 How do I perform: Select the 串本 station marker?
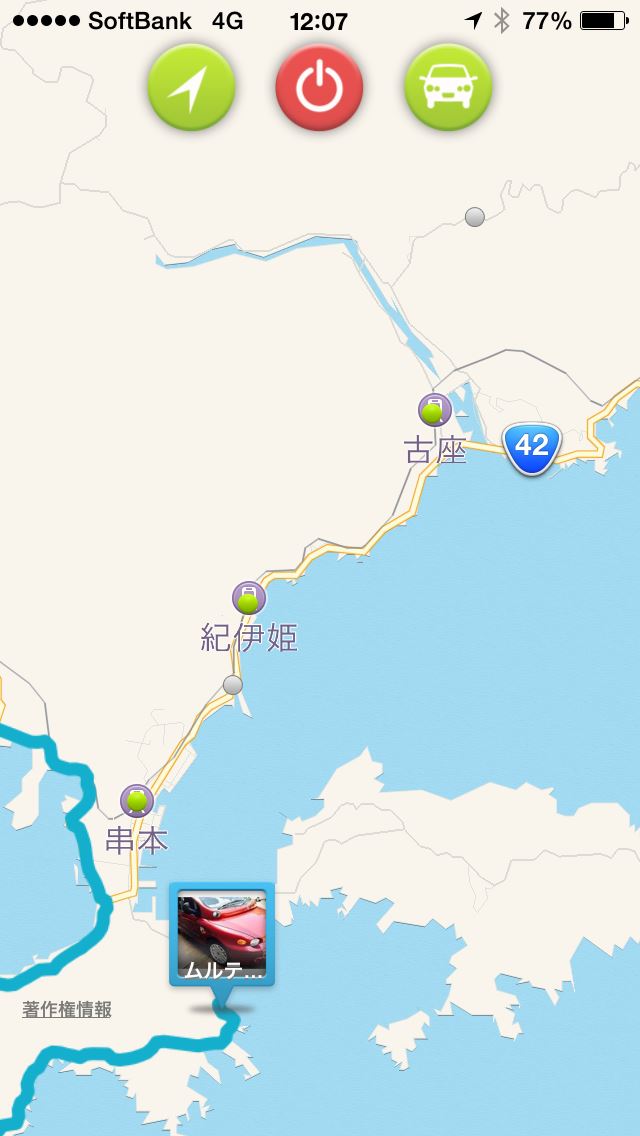137,801
